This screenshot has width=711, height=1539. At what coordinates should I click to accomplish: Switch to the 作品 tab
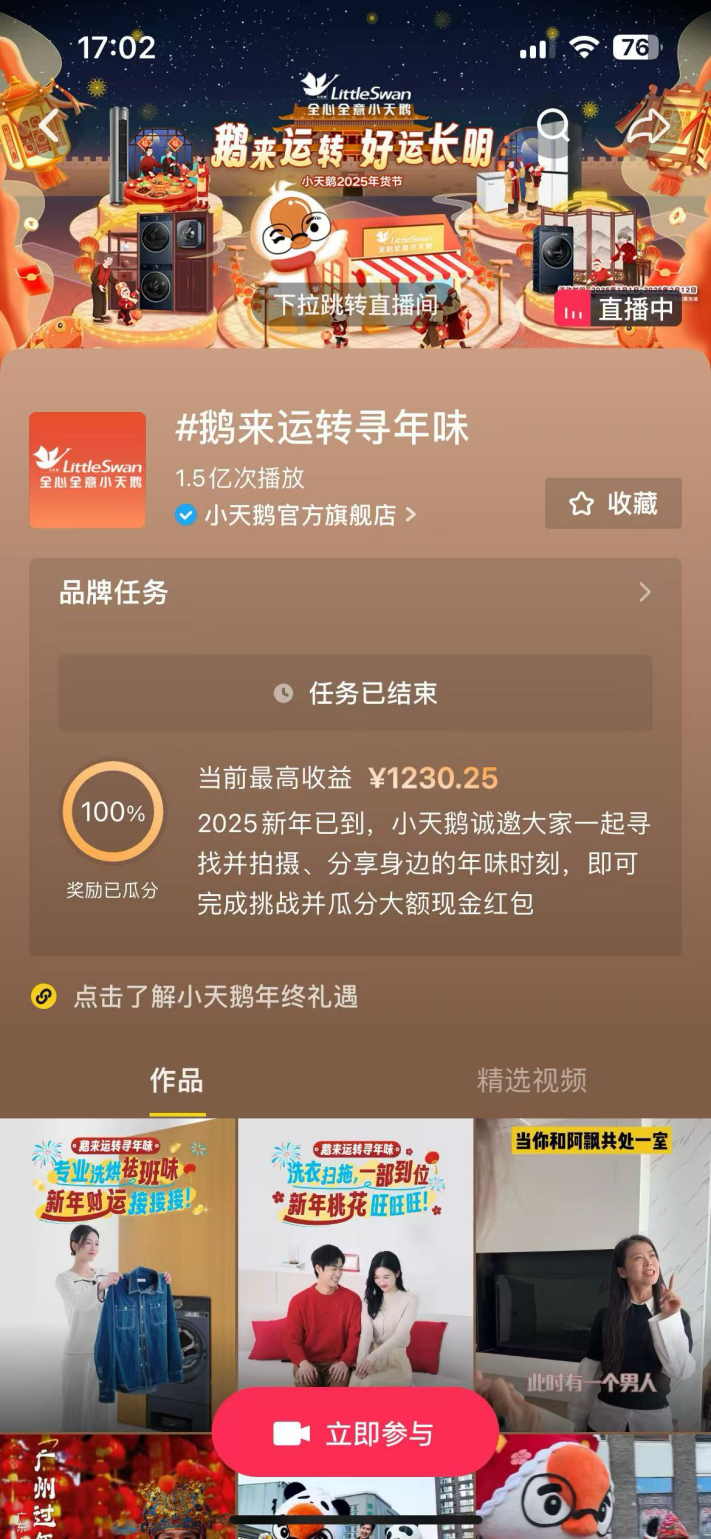(x=177, y=1080)
